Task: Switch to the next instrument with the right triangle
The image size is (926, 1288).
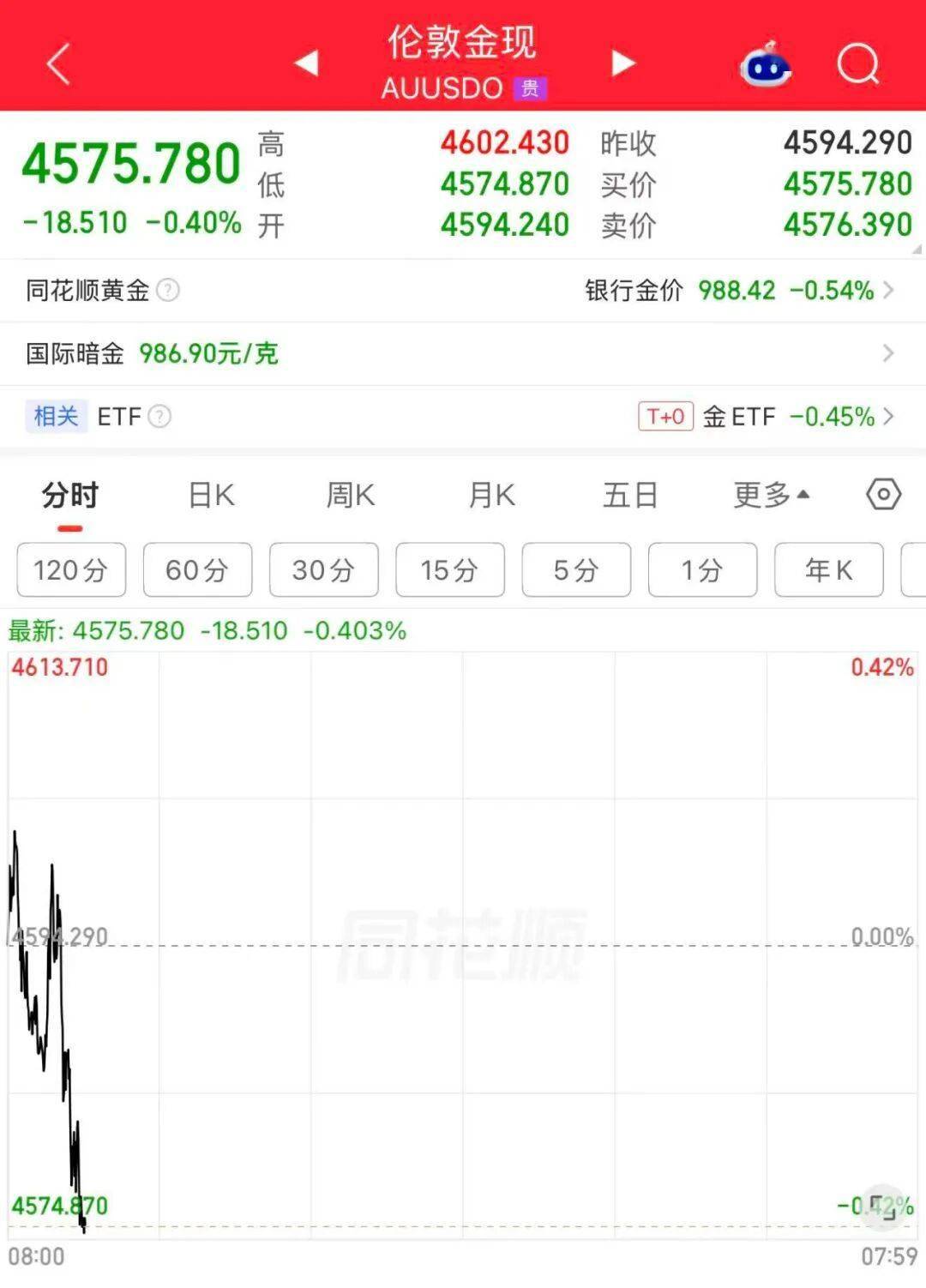Action: click(623, 63)
